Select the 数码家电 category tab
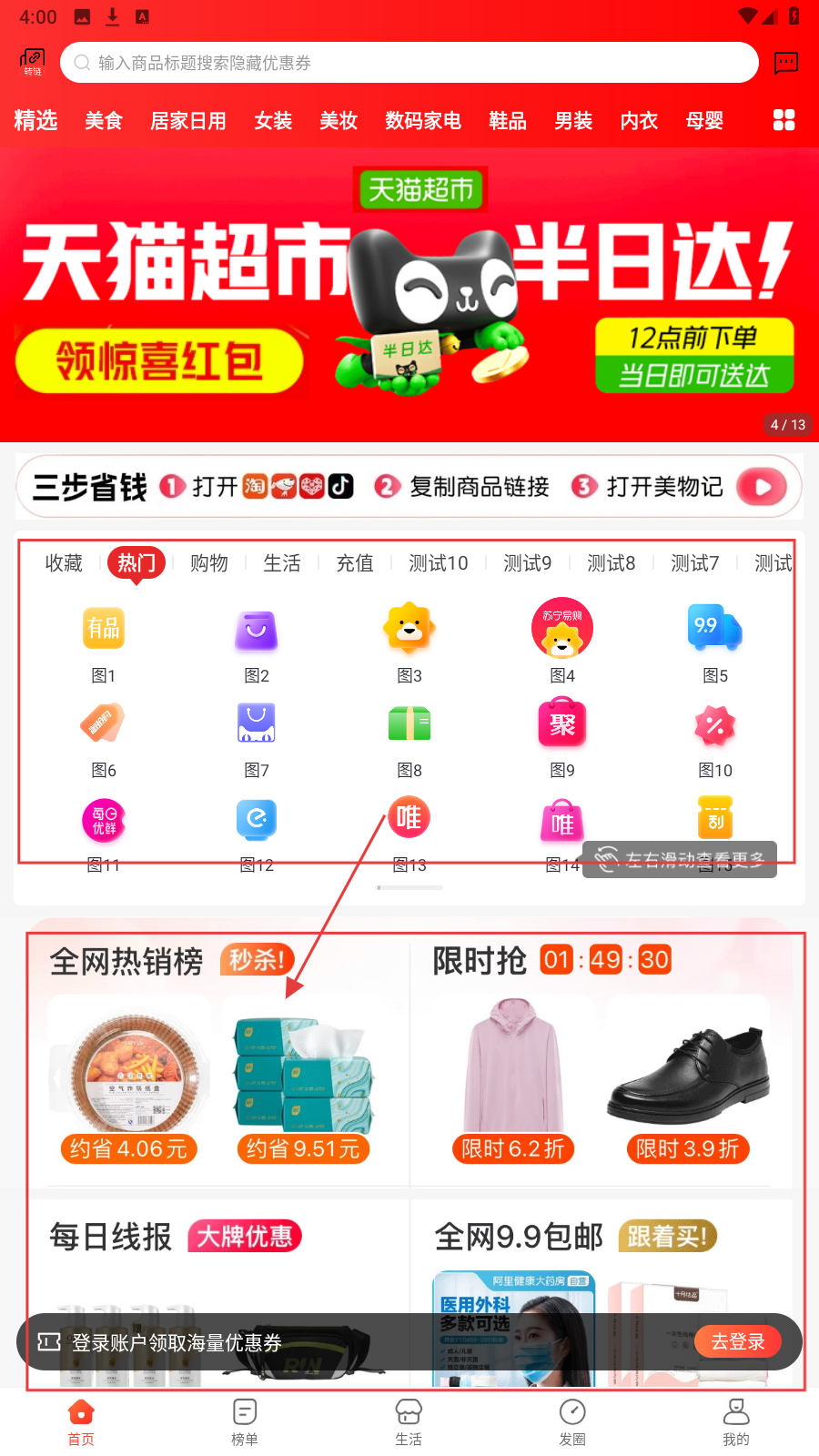Screen dimensions: 819x1456 [x=422, y=121]
